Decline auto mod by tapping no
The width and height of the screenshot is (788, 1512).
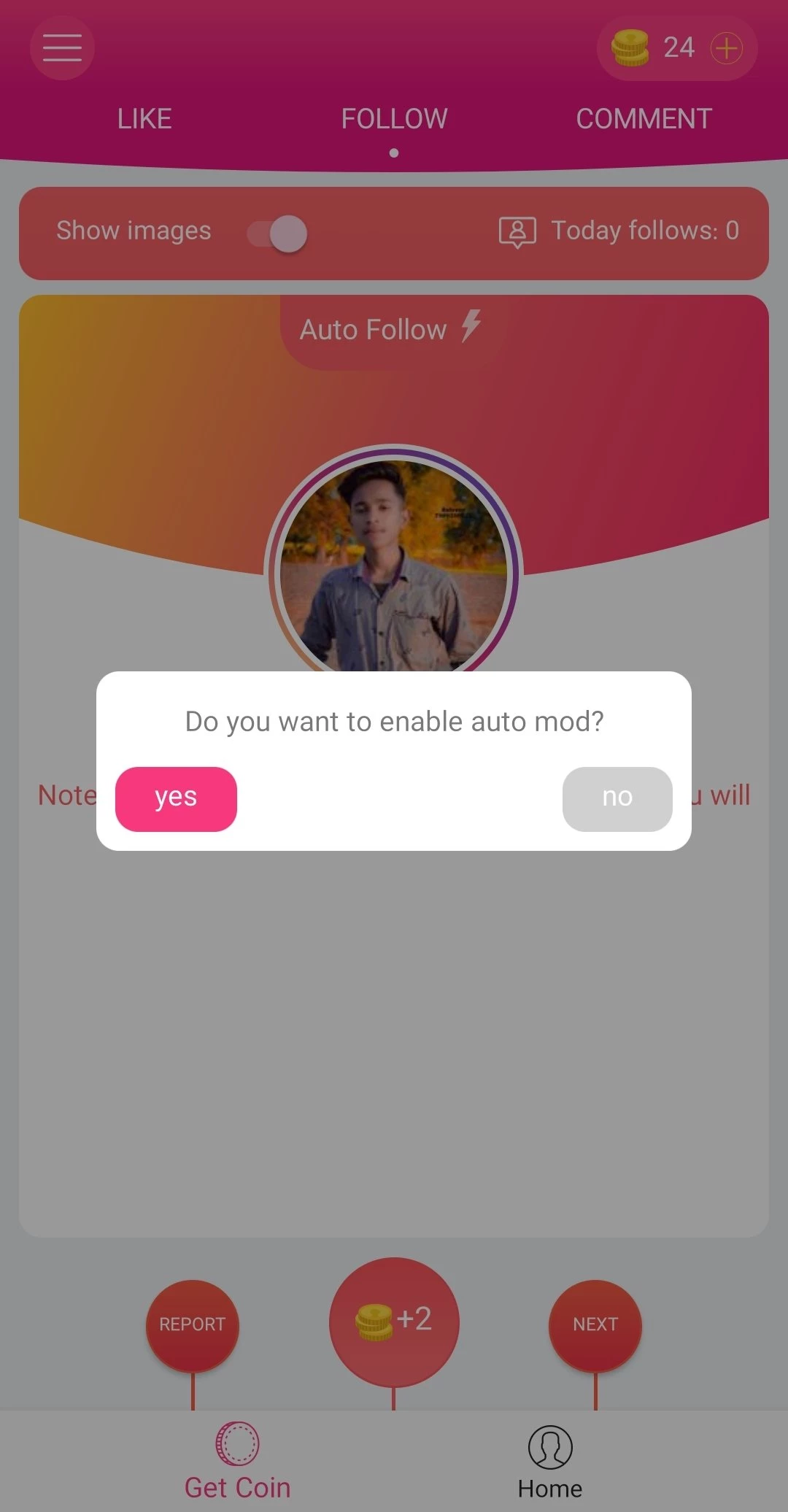point(617,798)
